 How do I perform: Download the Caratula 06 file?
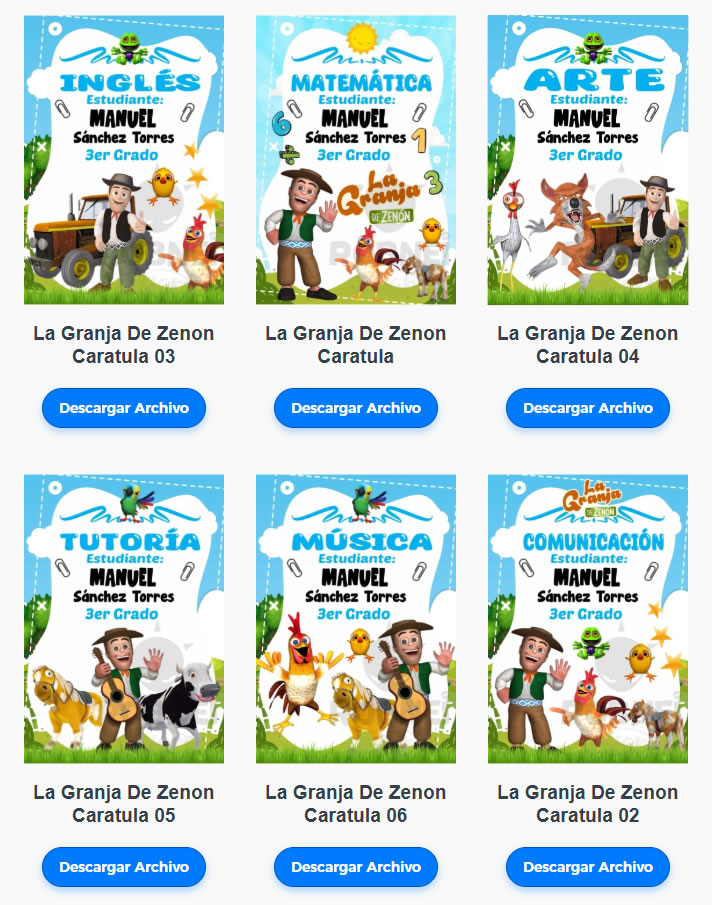coord(356,867)
